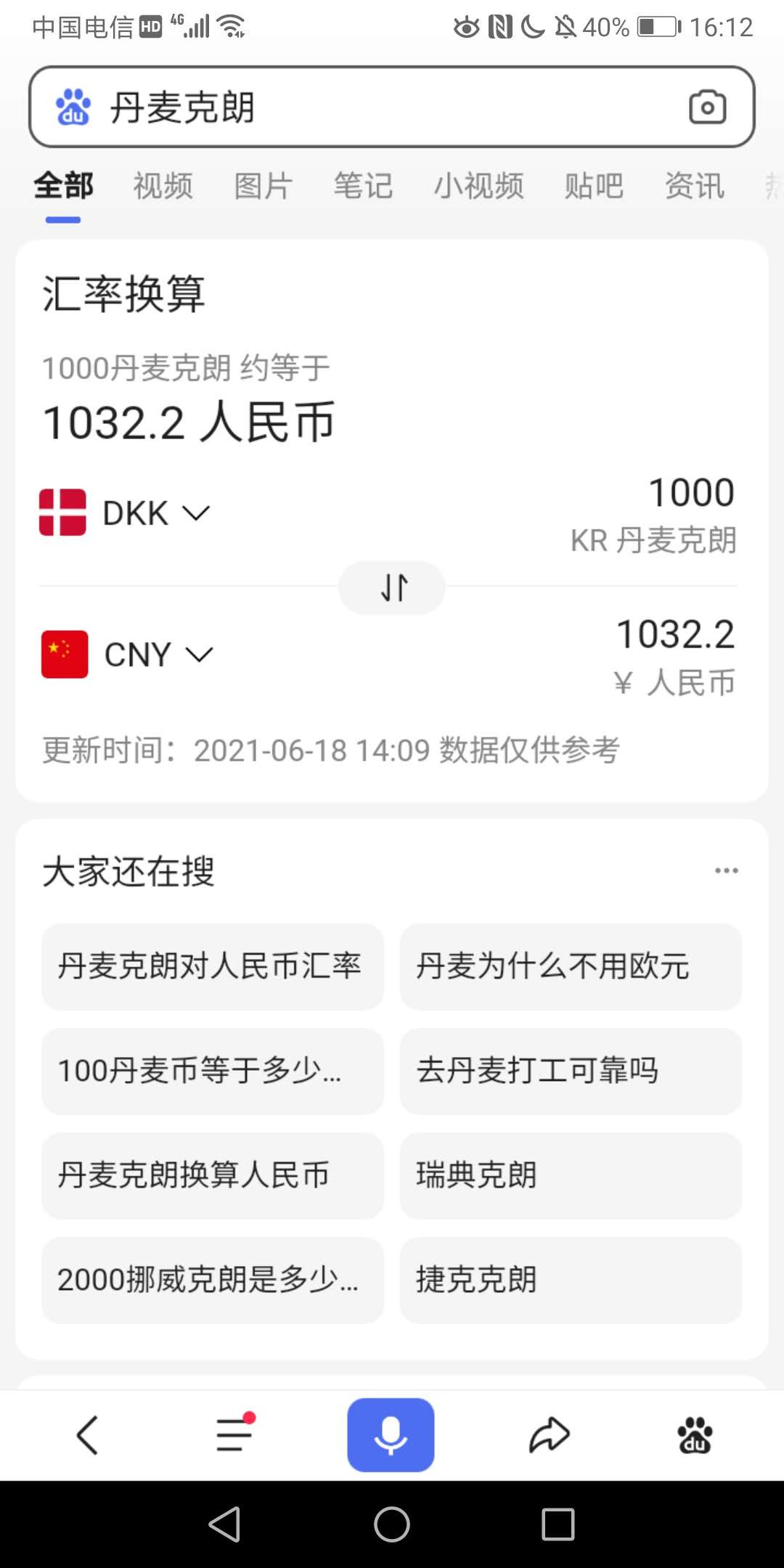Start voice search with the microphone icon
This screenshot has height=1568, width=784.
tap(391, 1434)
